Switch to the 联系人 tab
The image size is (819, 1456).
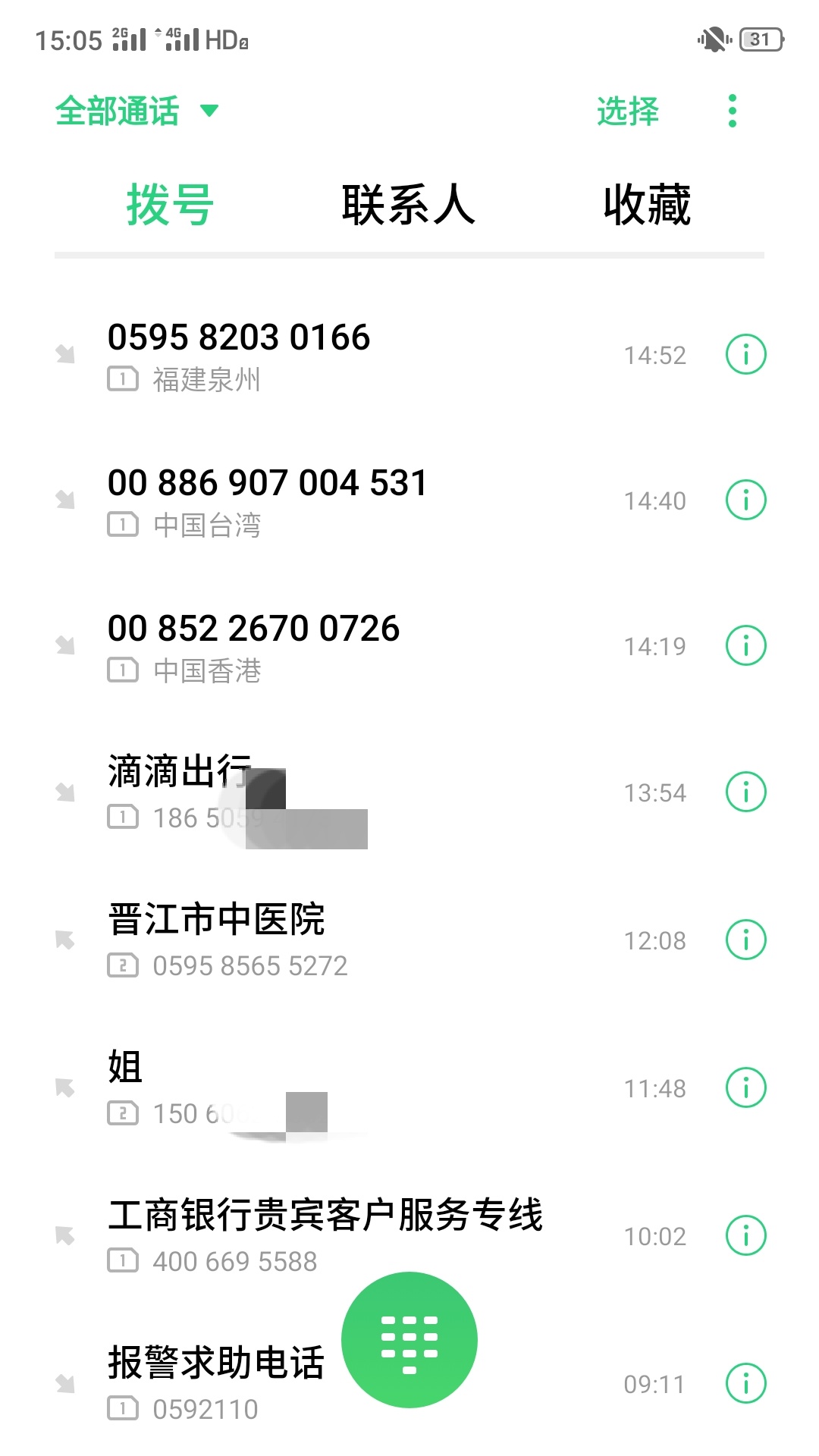408,205
